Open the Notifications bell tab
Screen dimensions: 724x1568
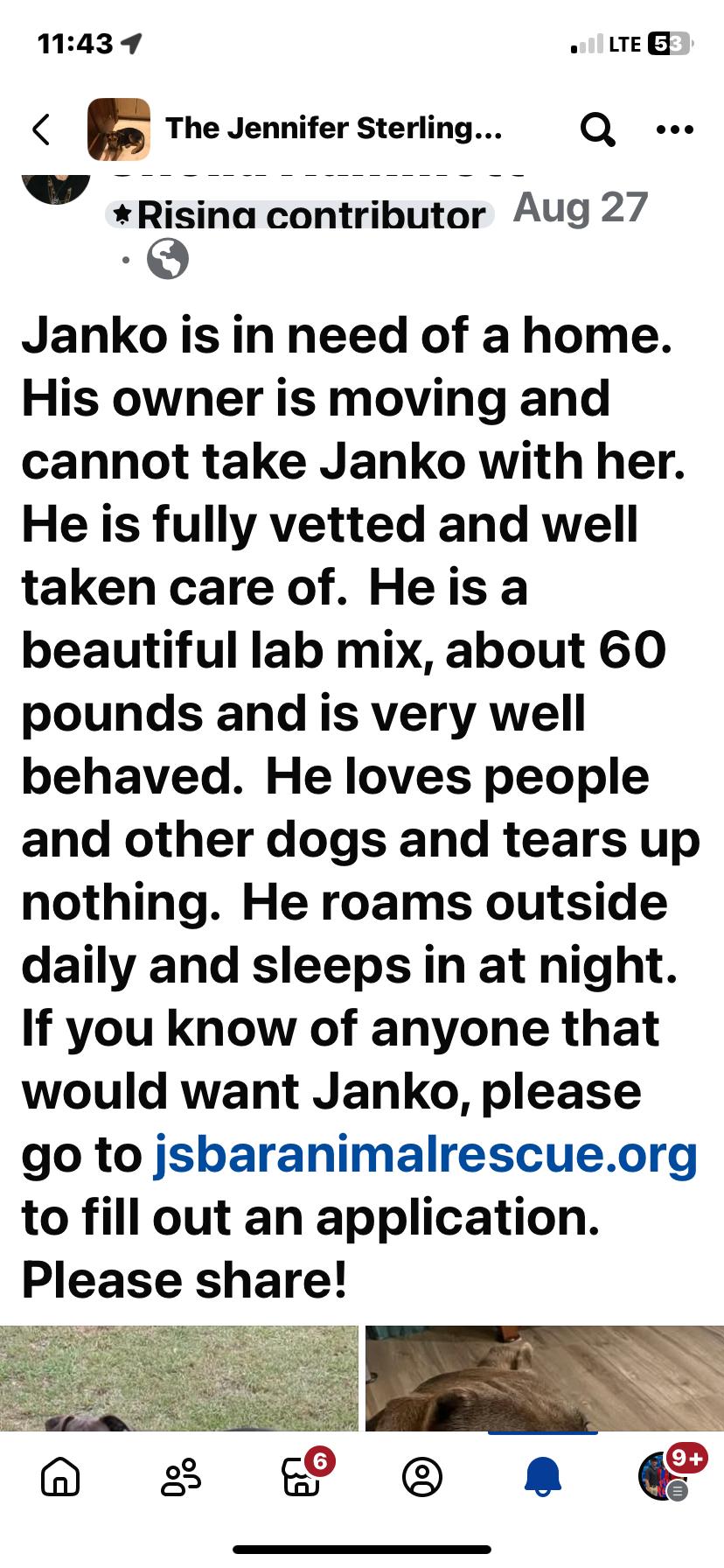click(542, 1478)
